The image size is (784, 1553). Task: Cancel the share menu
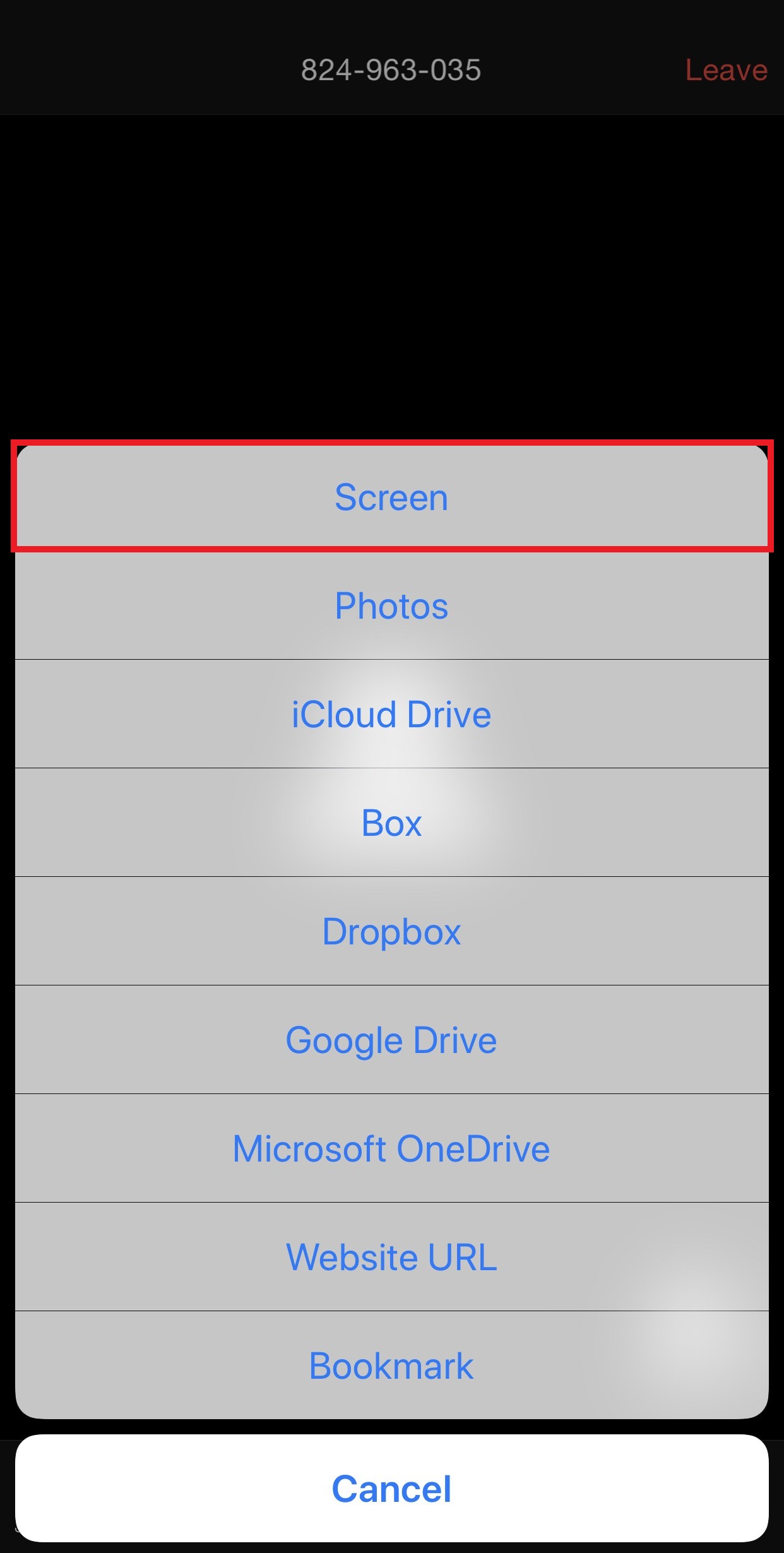click(x=391, y=1489)
